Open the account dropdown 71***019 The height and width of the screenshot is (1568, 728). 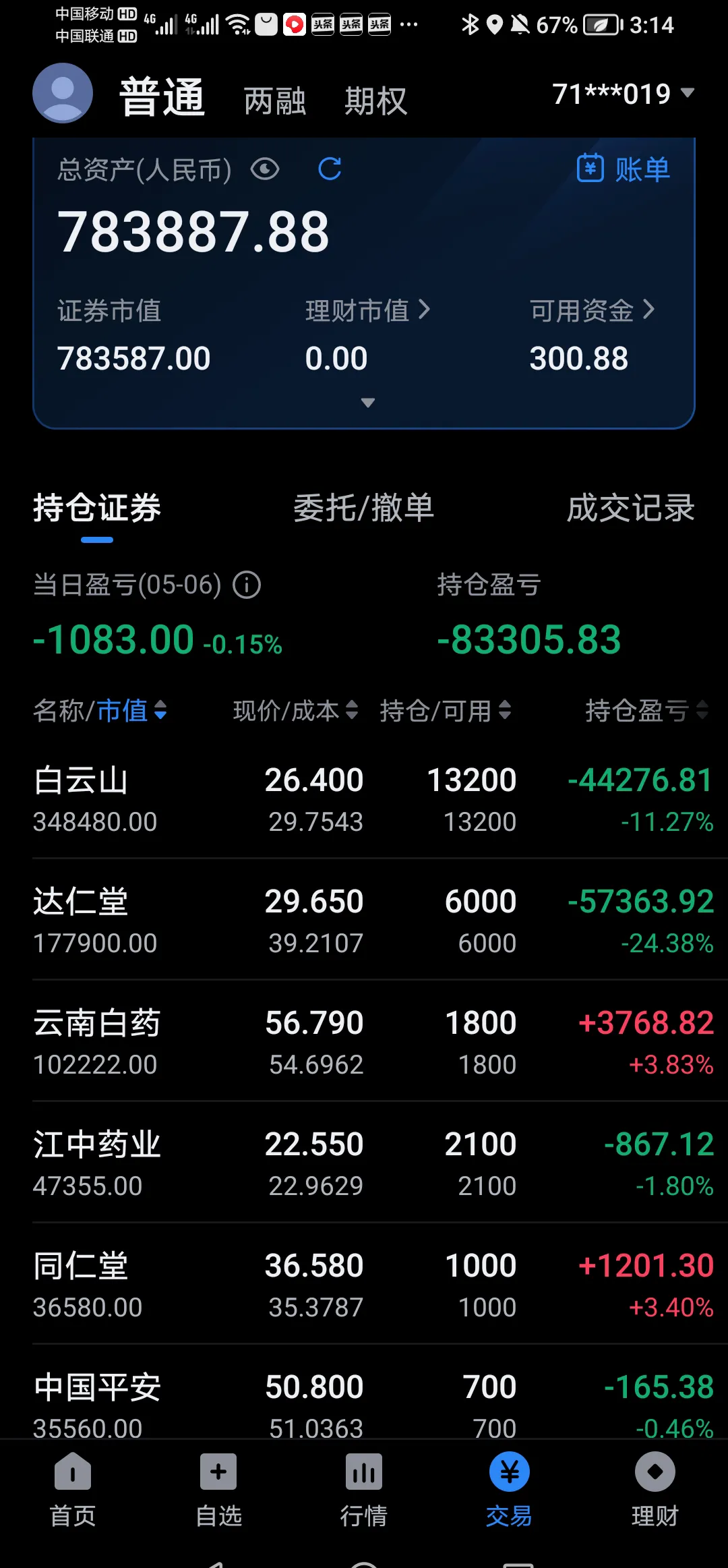pyautogui.click(x=622, y=94)
